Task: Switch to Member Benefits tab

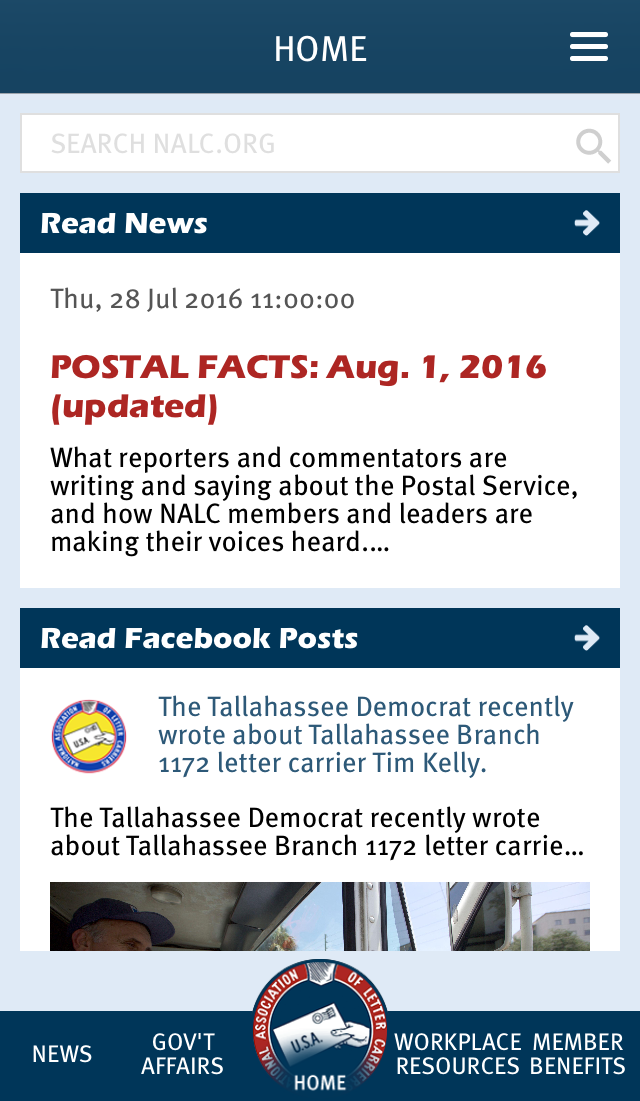Action: pos(577,1054)
